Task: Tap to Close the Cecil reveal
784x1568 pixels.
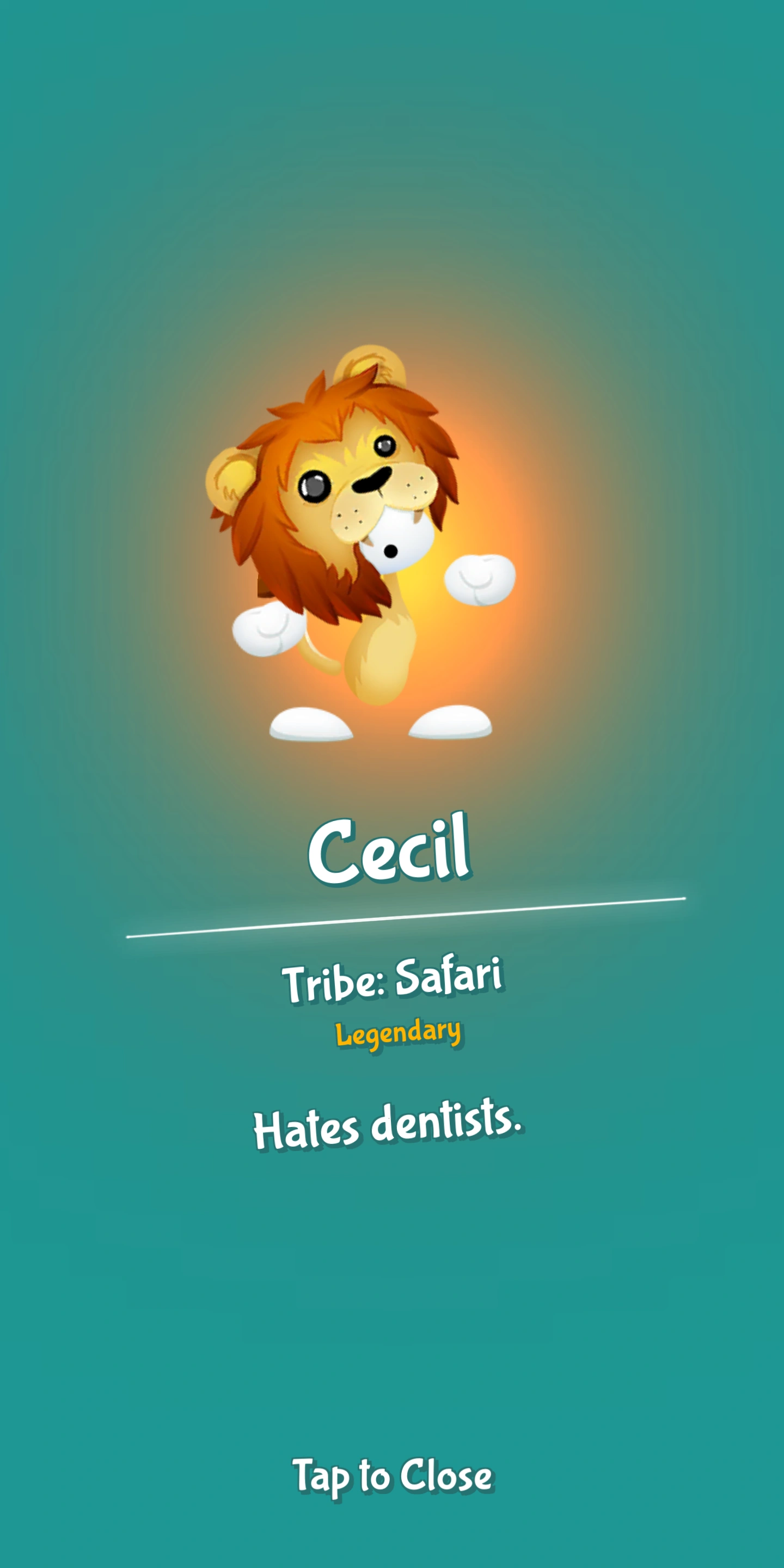Action: (x=393, y=1475)
